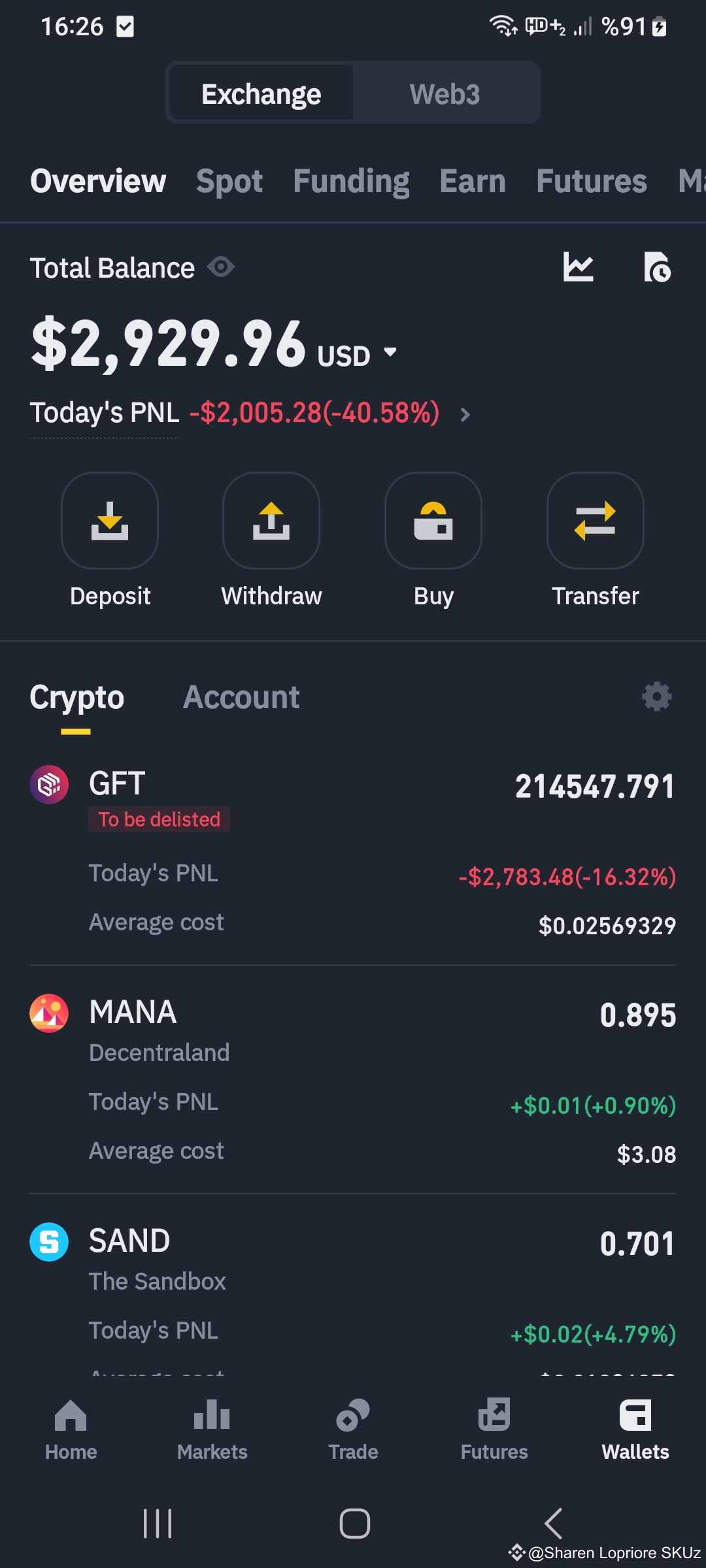Expand Today's PNL details chevron
The width and height of the screenshot is (706, 1568).
pyautogui.click(x=465, y=415)
